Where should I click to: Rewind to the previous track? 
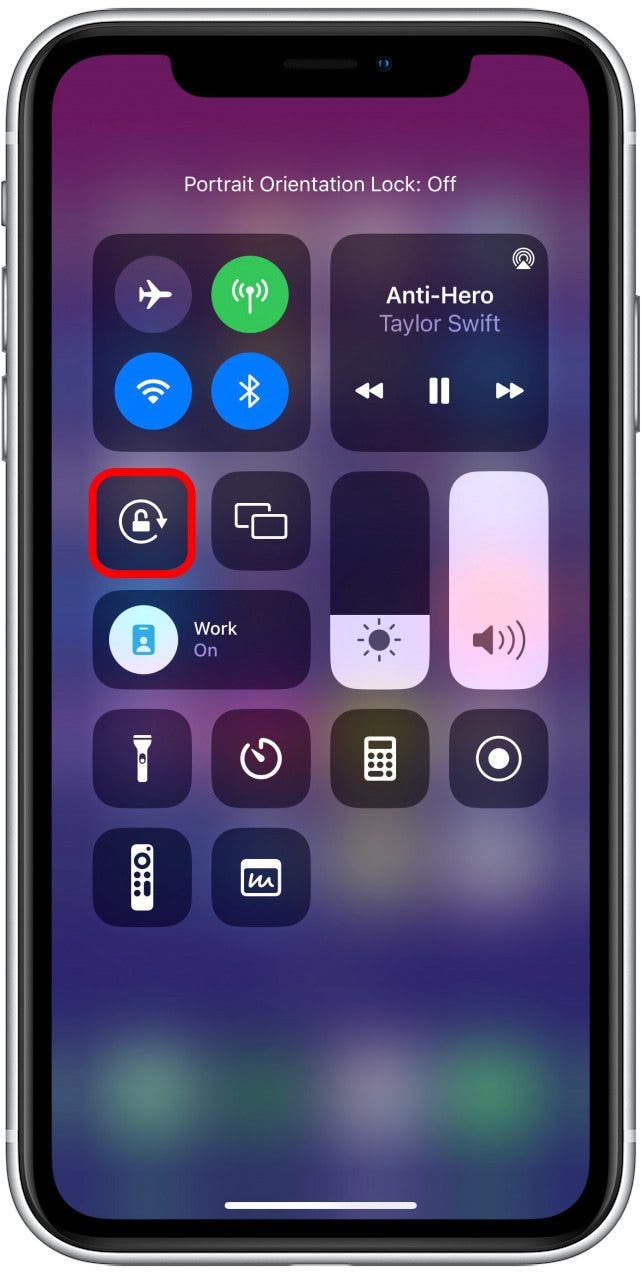tap(369, 391)
